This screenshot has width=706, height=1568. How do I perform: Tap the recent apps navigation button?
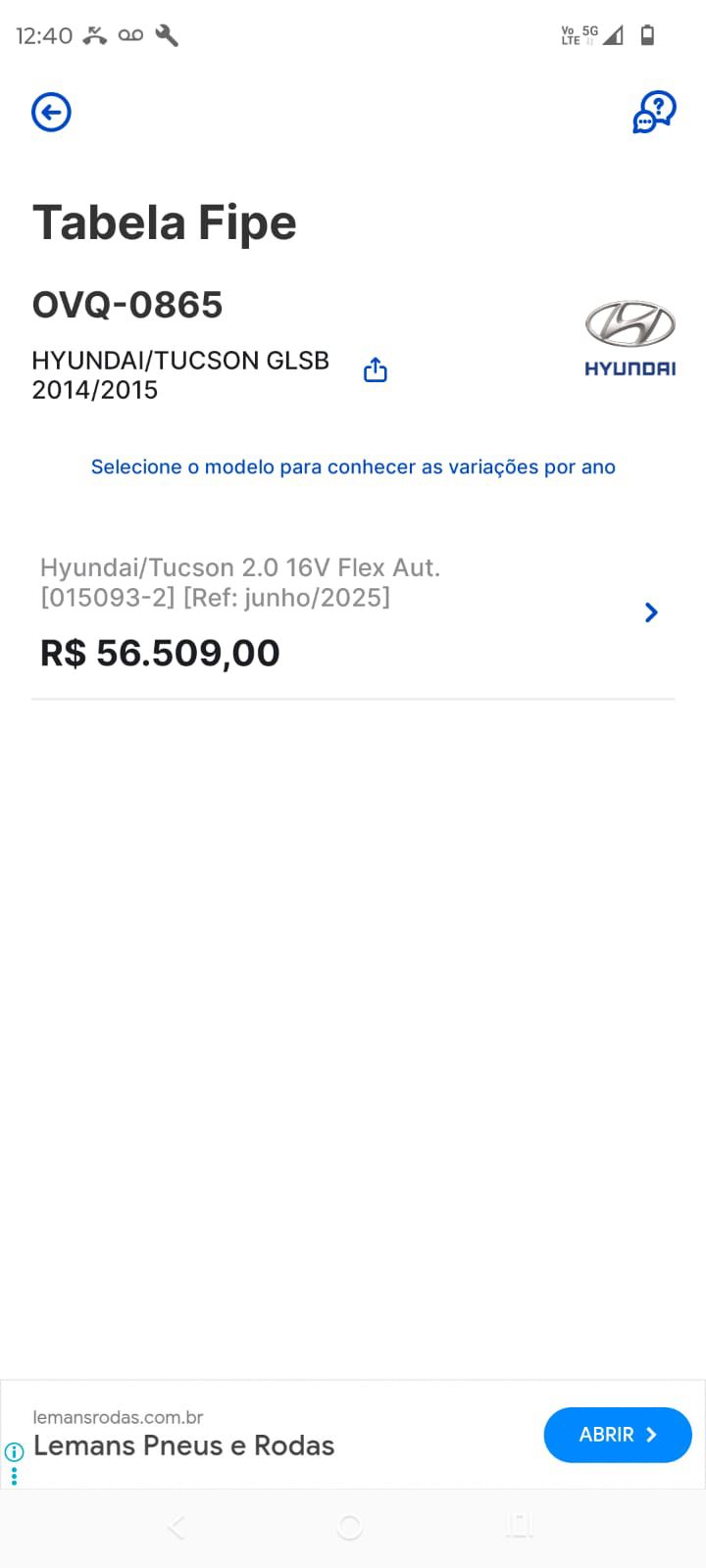pos(518,1525)
